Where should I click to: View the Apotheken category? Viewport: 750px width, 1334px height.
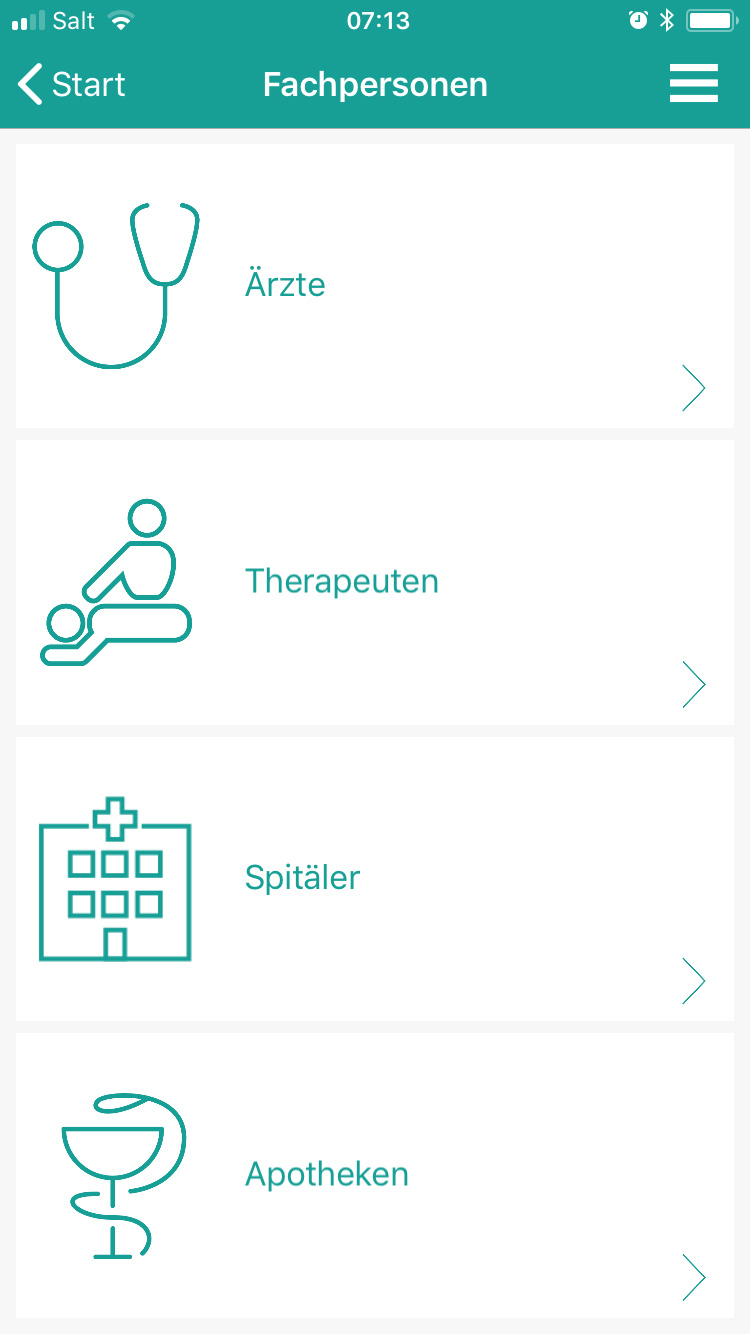point(375,1175)
